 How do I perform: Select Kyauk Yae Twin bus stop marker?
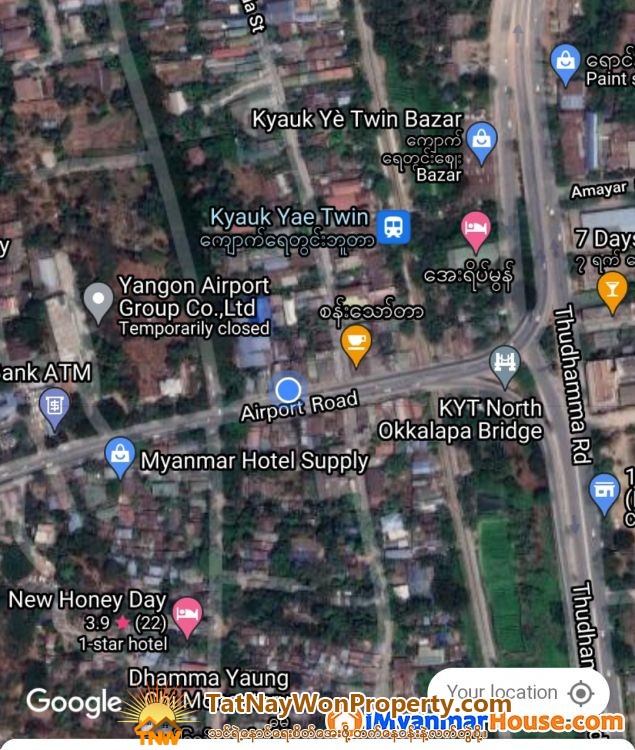pyautogui.click(x=395, y=225)
